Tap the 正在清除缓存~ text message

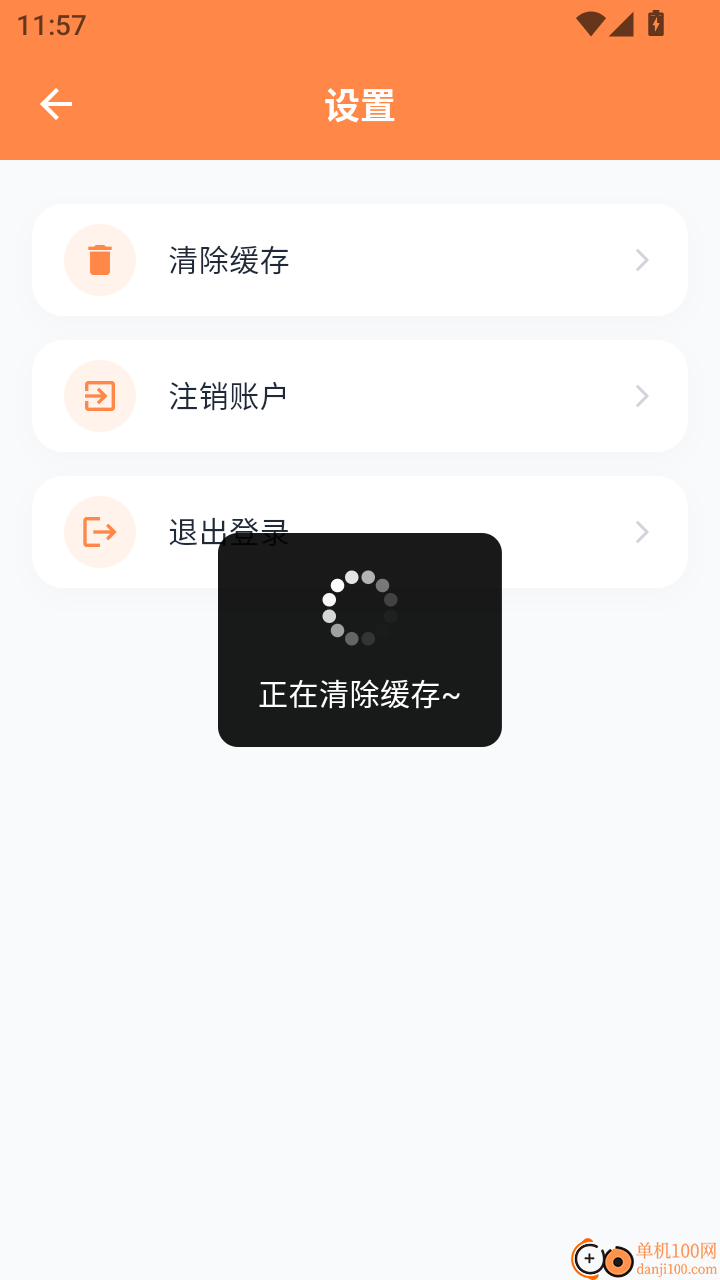click(359, 693)
